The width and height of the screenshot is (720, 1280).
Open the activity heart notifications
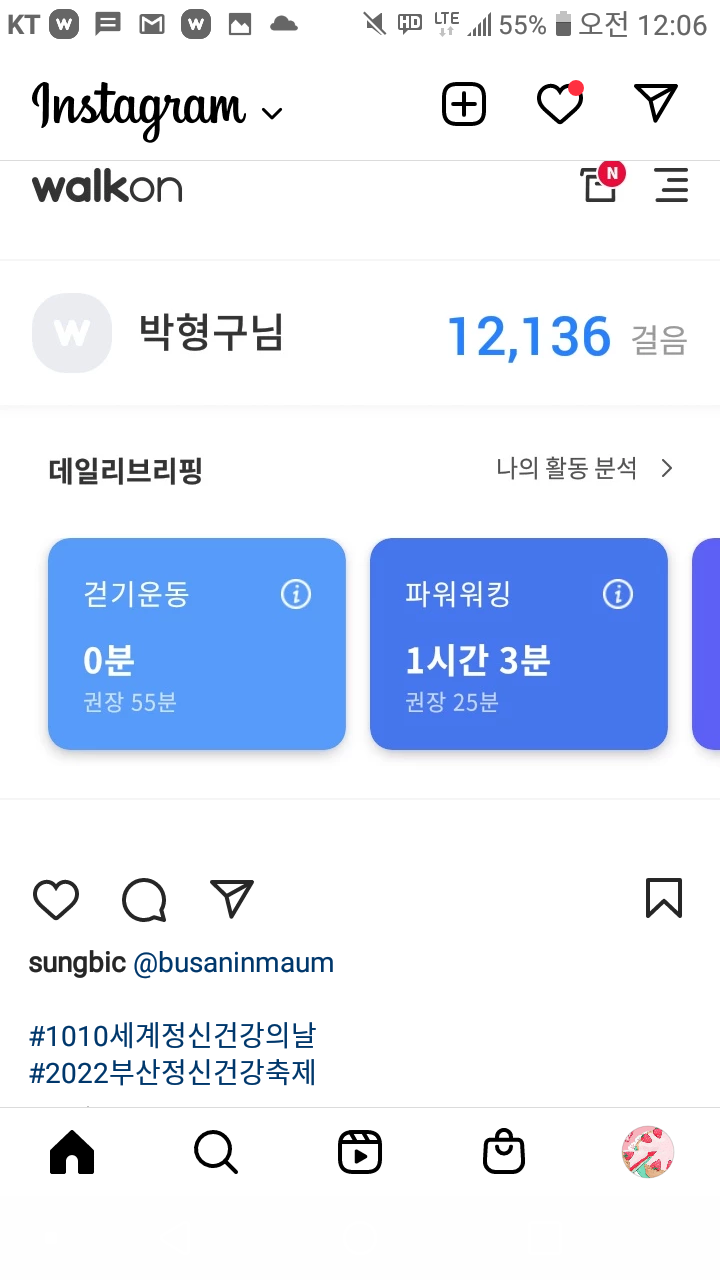tap(560, 104)
